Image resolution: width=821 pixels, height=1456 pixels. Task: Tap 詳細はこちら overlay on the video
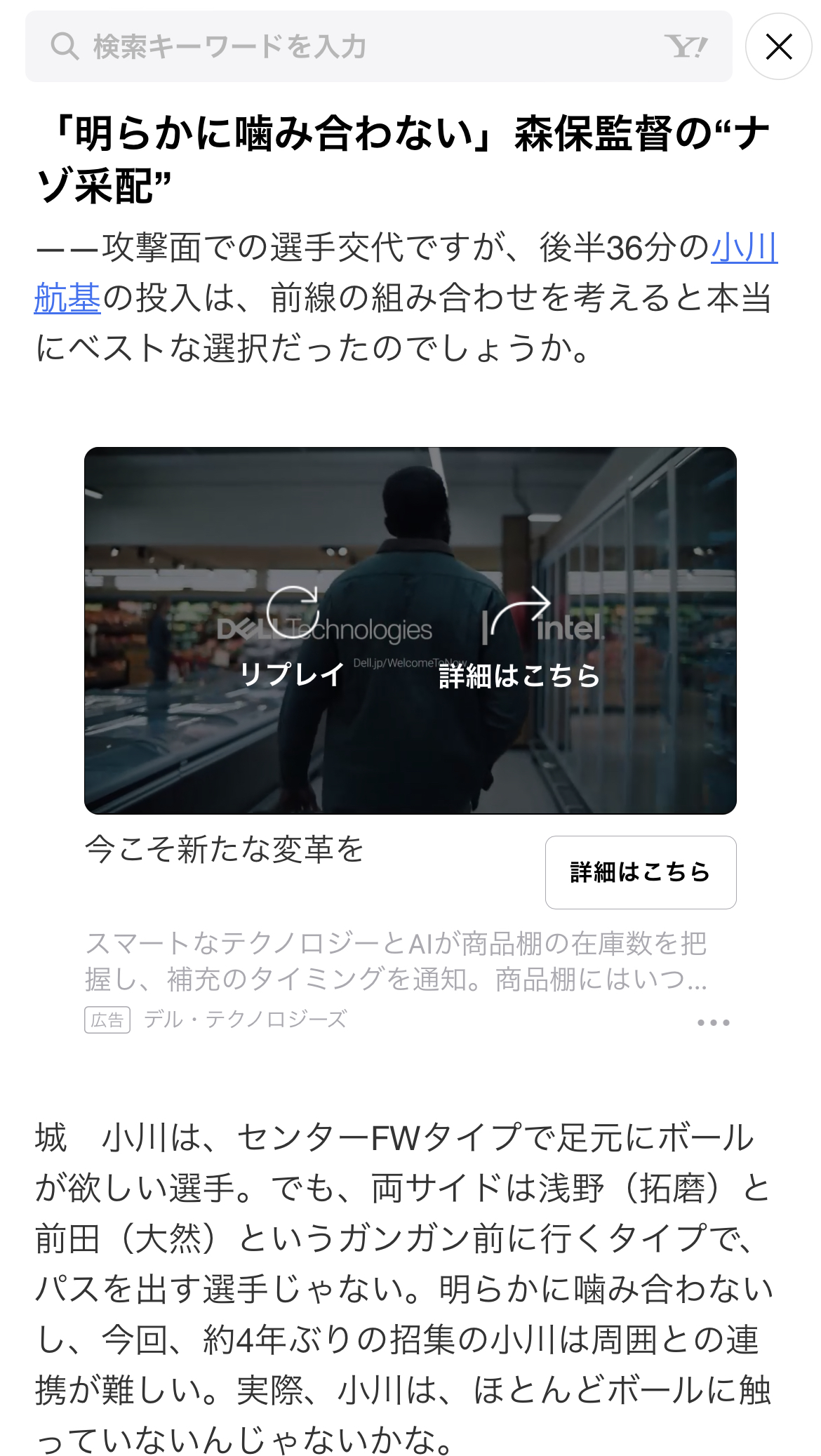(x=519, y=637)
